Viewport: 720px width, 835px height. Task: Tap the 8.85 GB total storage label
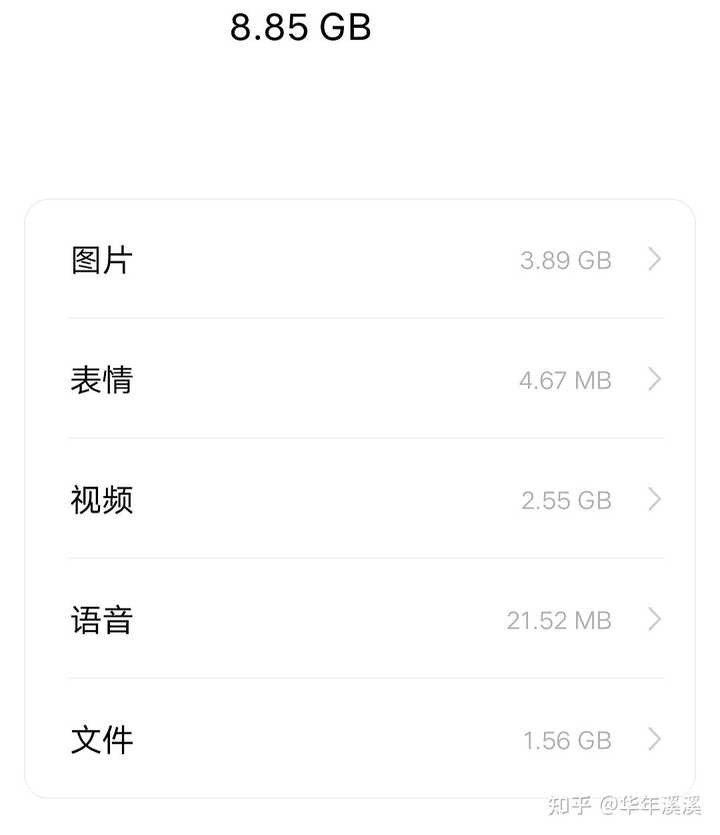[x=300, y=27]
